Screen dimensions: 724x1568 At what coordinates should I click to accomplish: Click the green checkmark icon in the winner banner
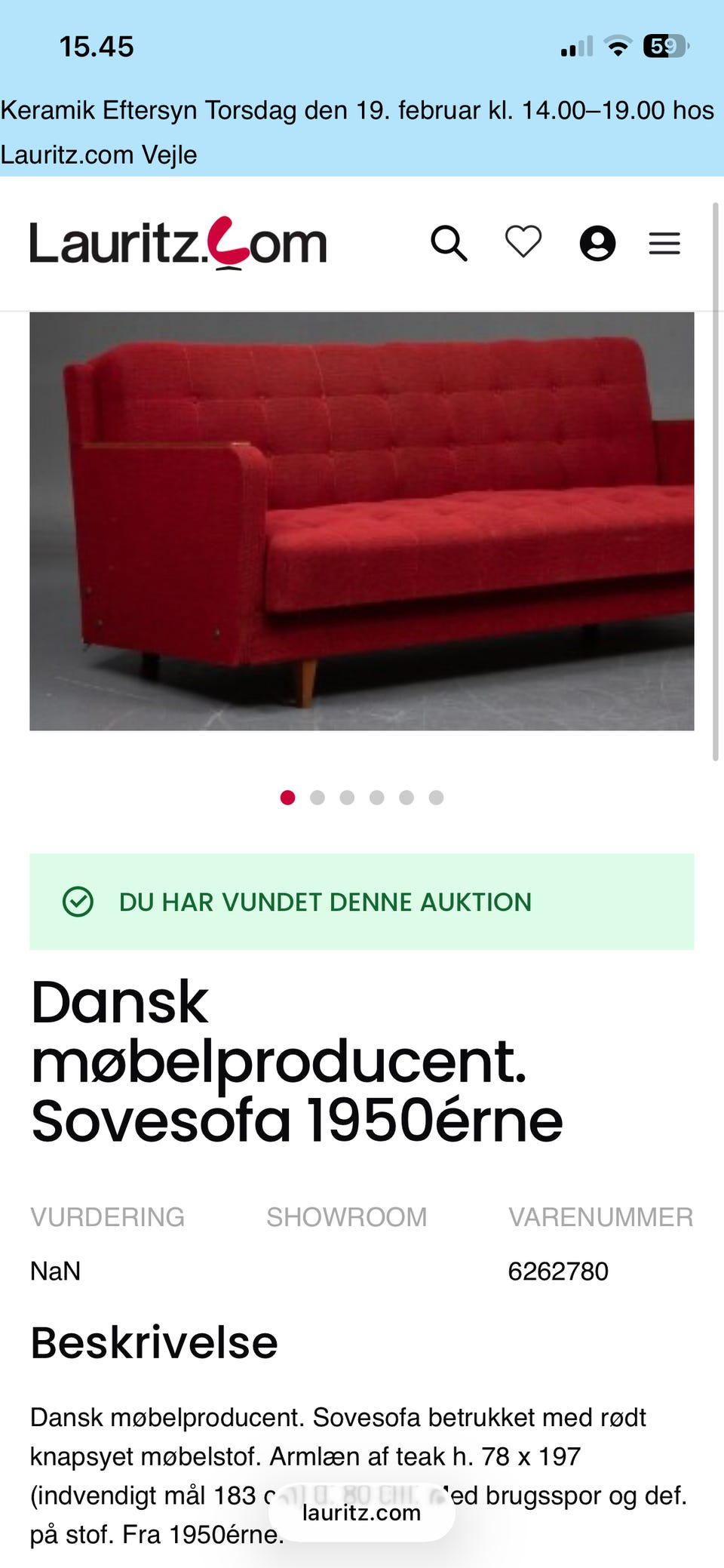click(78, 900)
